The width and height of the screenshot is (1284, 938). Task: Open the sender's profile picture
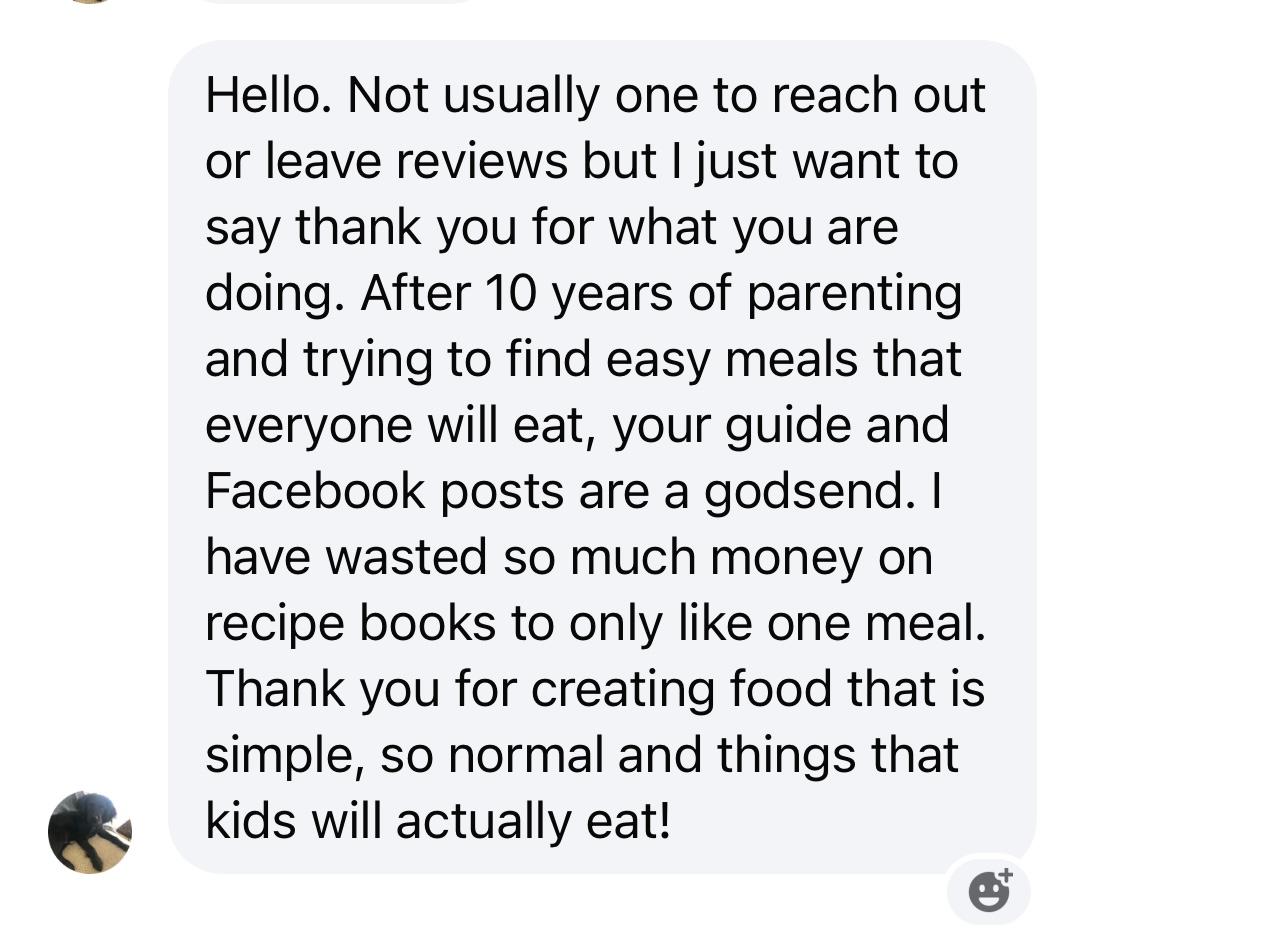pyautogui.click(x=90, y=832)
